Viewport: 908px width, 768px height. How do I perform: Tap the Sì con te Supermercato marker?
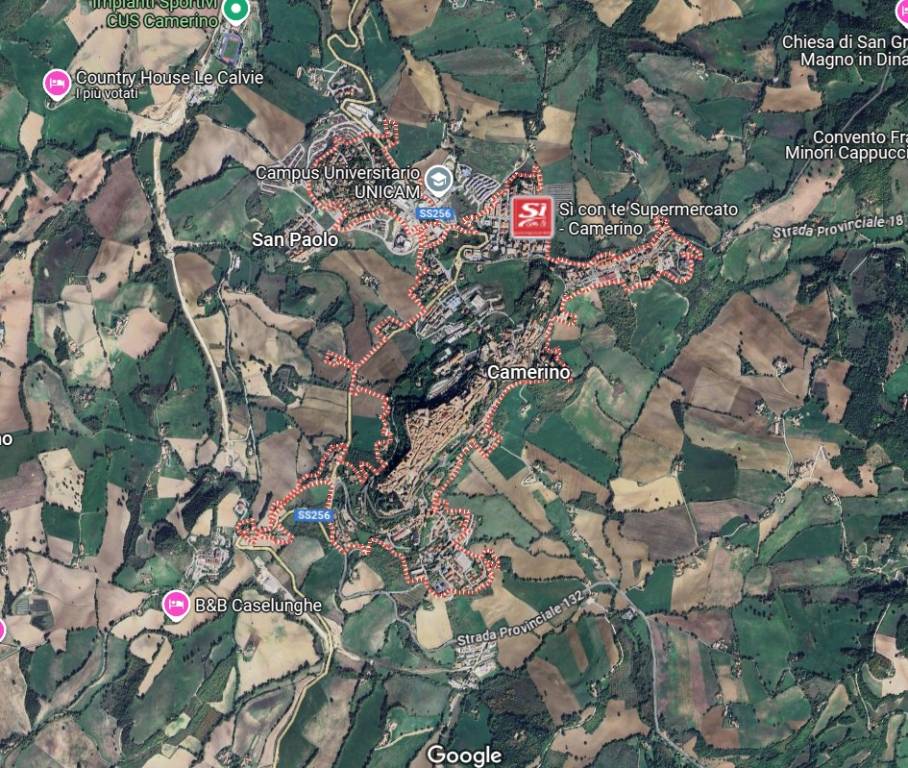point(531,217)
